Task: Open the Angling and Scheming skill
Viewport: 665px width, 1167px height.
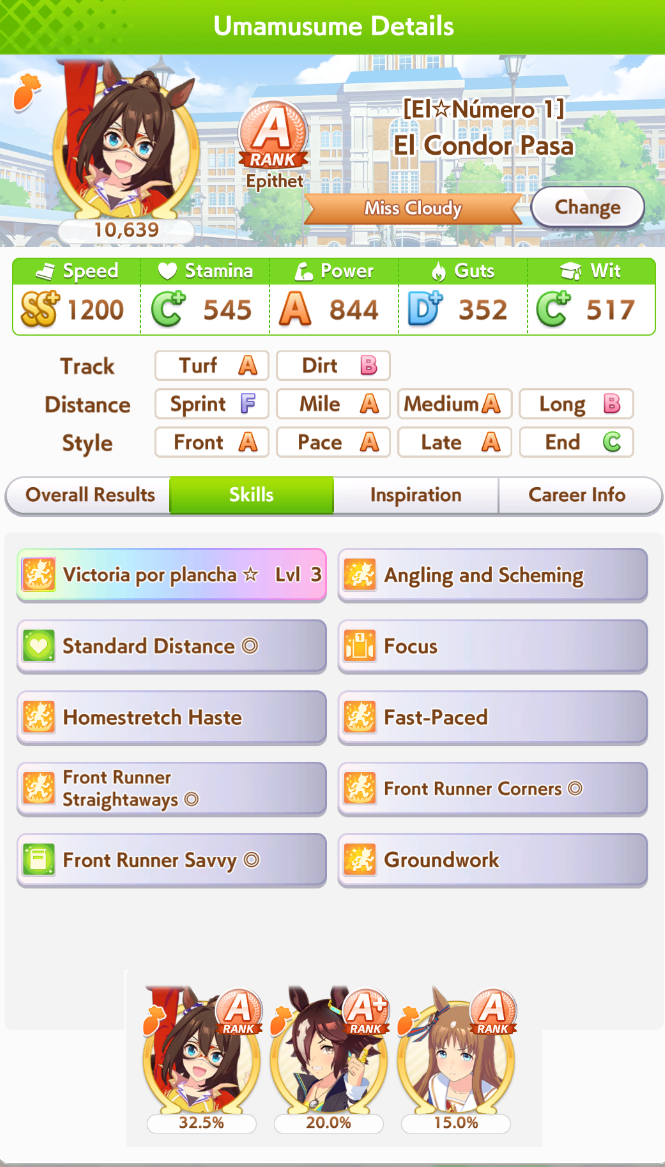Action: click(493, 575)
